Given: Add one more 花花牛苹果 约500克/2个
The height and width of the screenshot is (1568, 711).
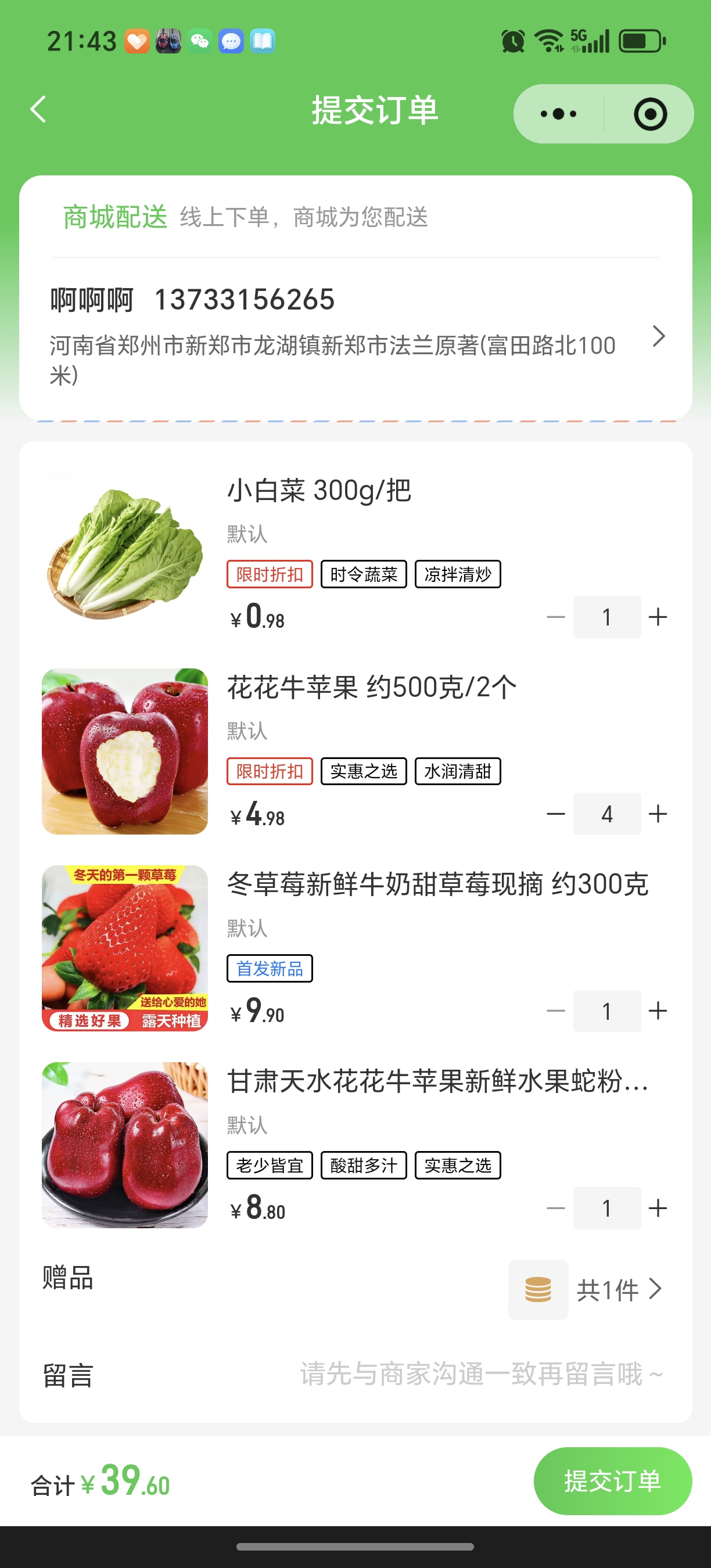Looking at the screenshot, I should (658, 814).
